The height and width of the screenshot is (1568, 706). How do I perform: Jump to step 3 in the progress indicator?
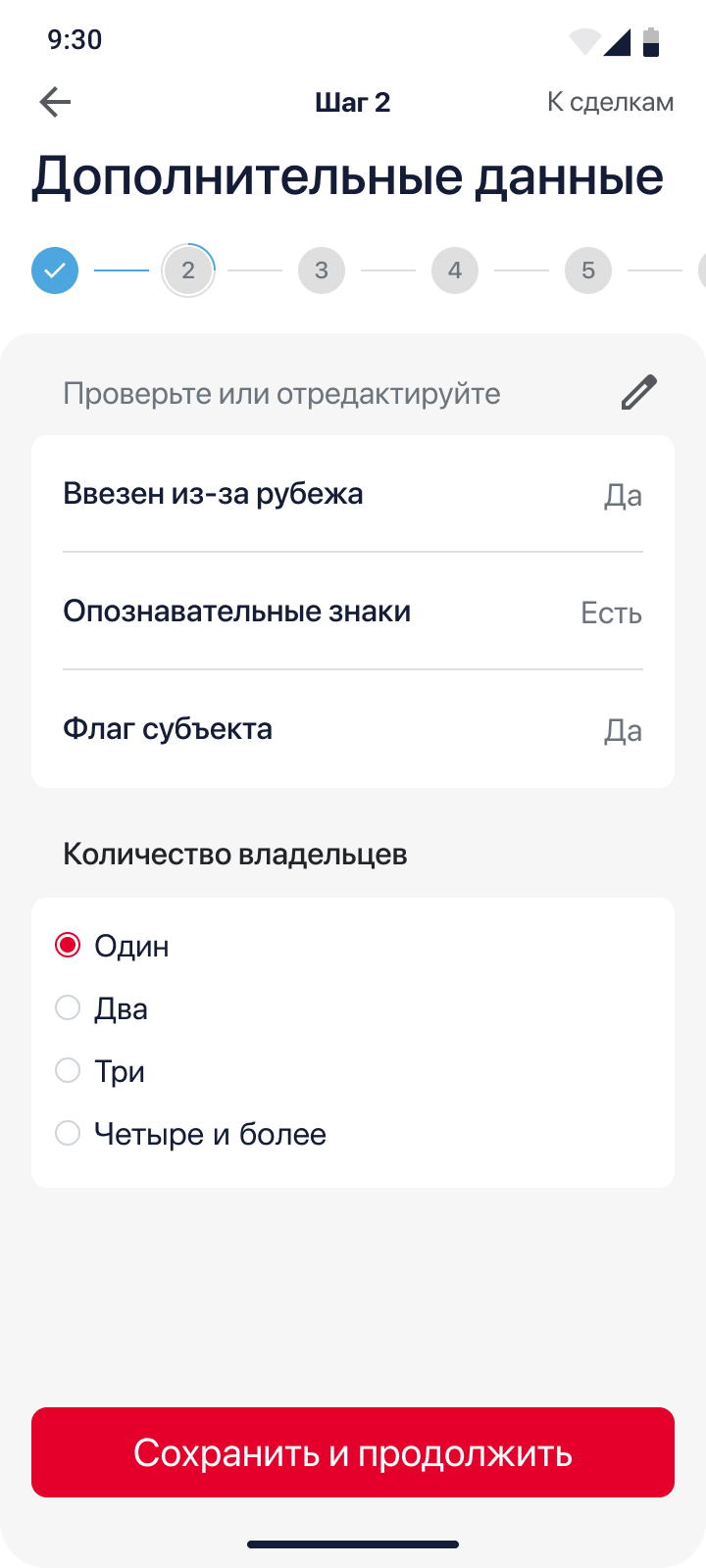click(x=322, y=270)
